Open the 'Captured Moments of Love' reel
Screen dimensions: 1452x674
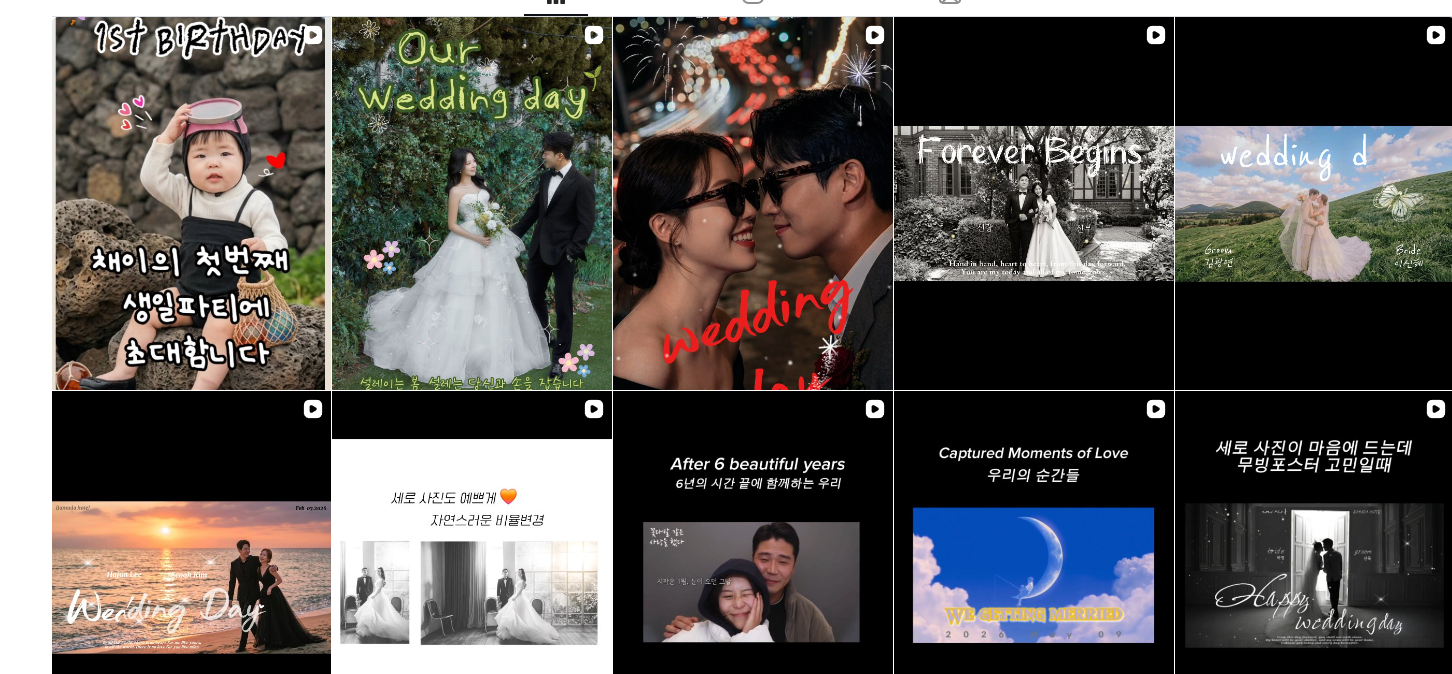click(x=1034, y=532)
